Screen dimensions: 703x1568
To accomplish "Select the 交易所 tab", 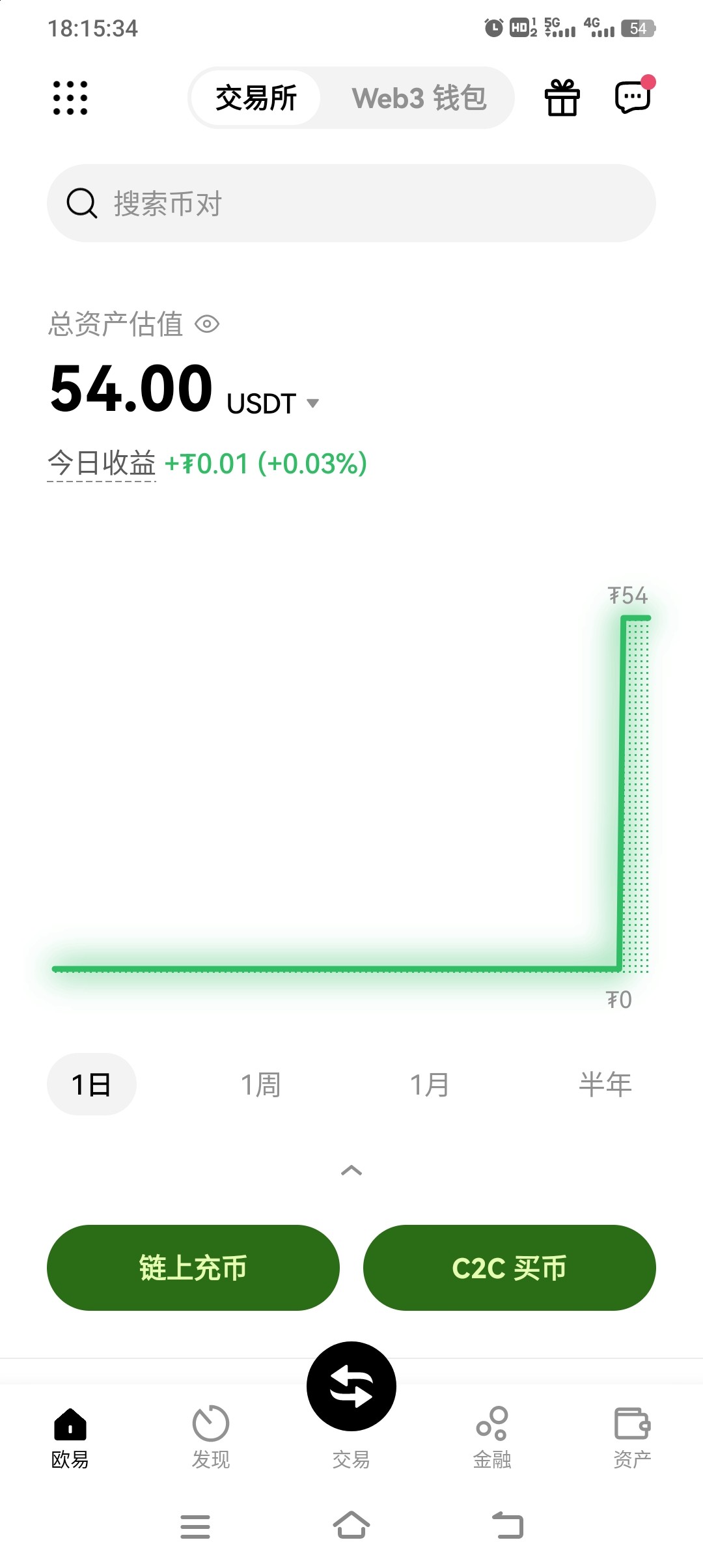I will [256, 98].
